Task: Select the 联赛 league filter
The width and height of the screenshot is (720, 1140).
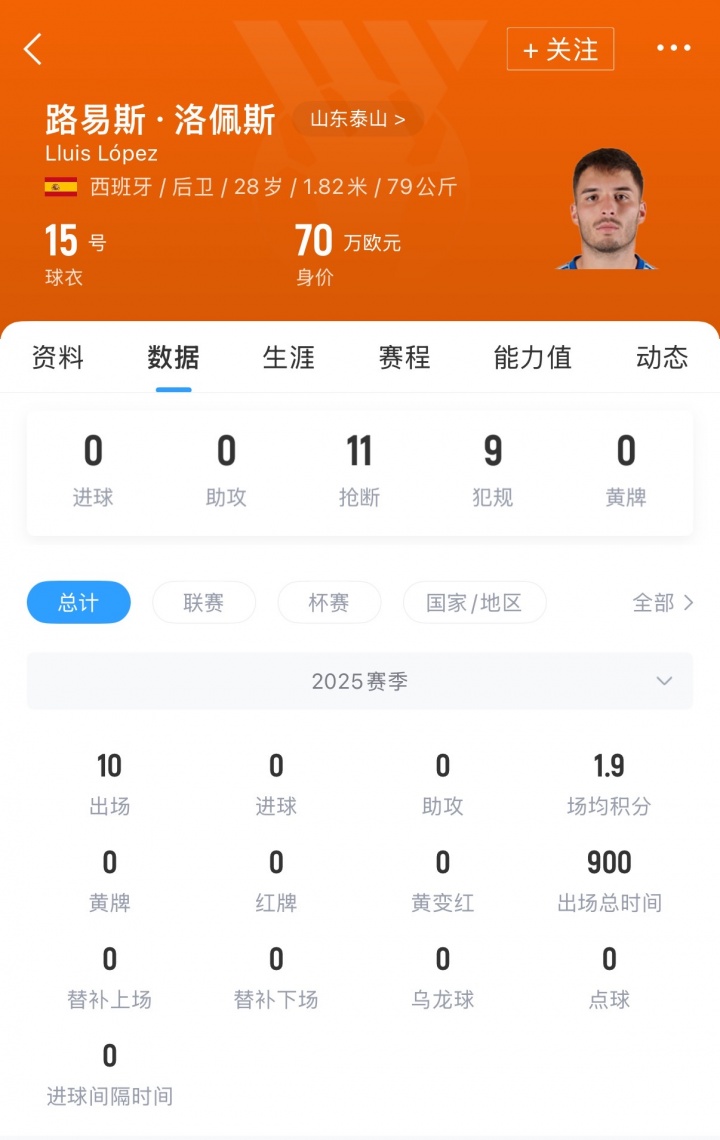Action: [x=204, y=602]
